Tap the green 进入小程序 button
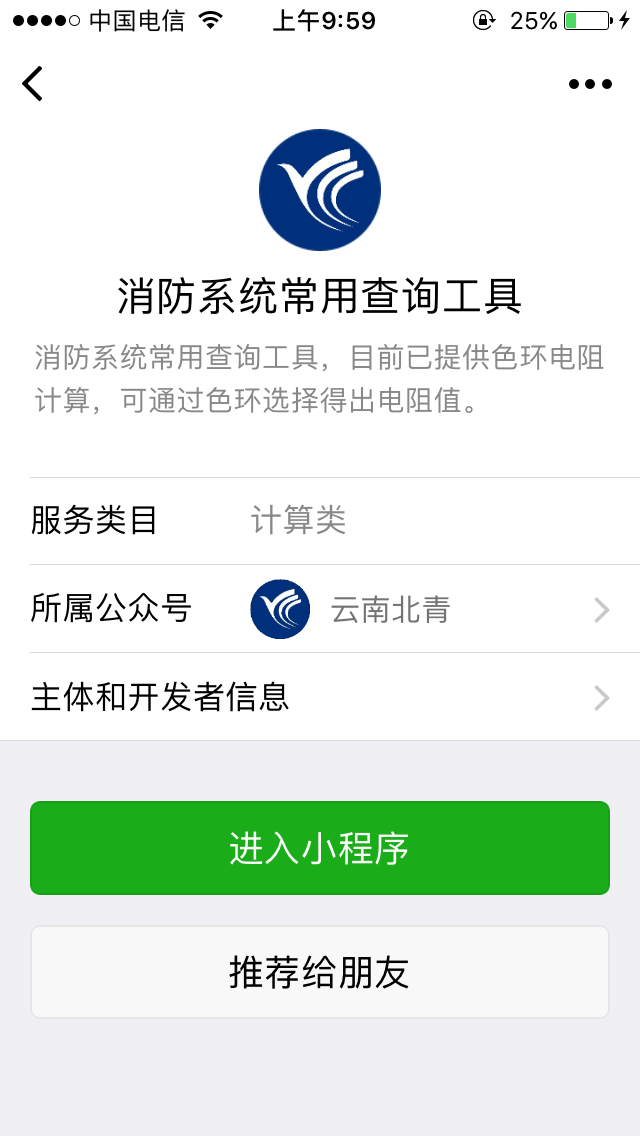This screenshot has height=1136, width=640. [320, 848]
